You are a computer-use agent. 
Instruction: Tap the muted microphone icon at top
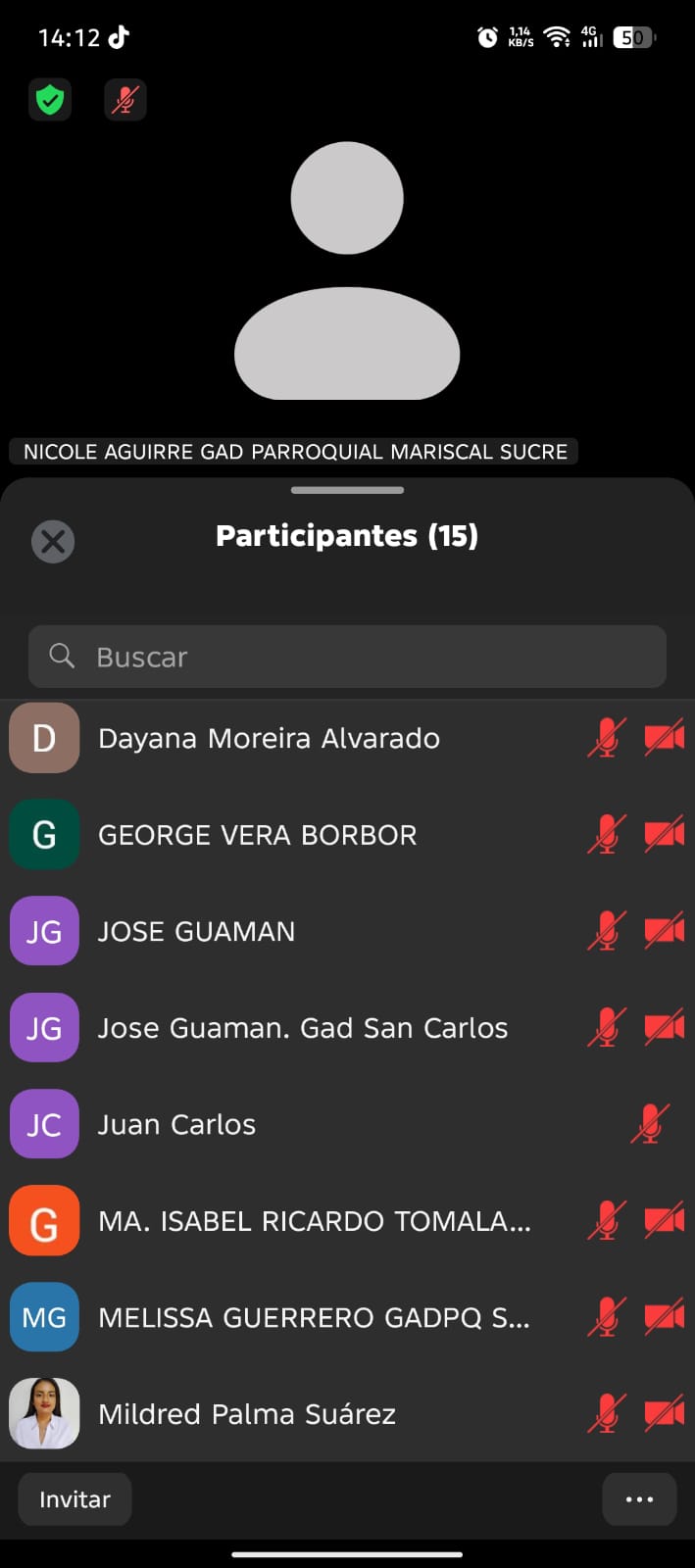(125, 100)
